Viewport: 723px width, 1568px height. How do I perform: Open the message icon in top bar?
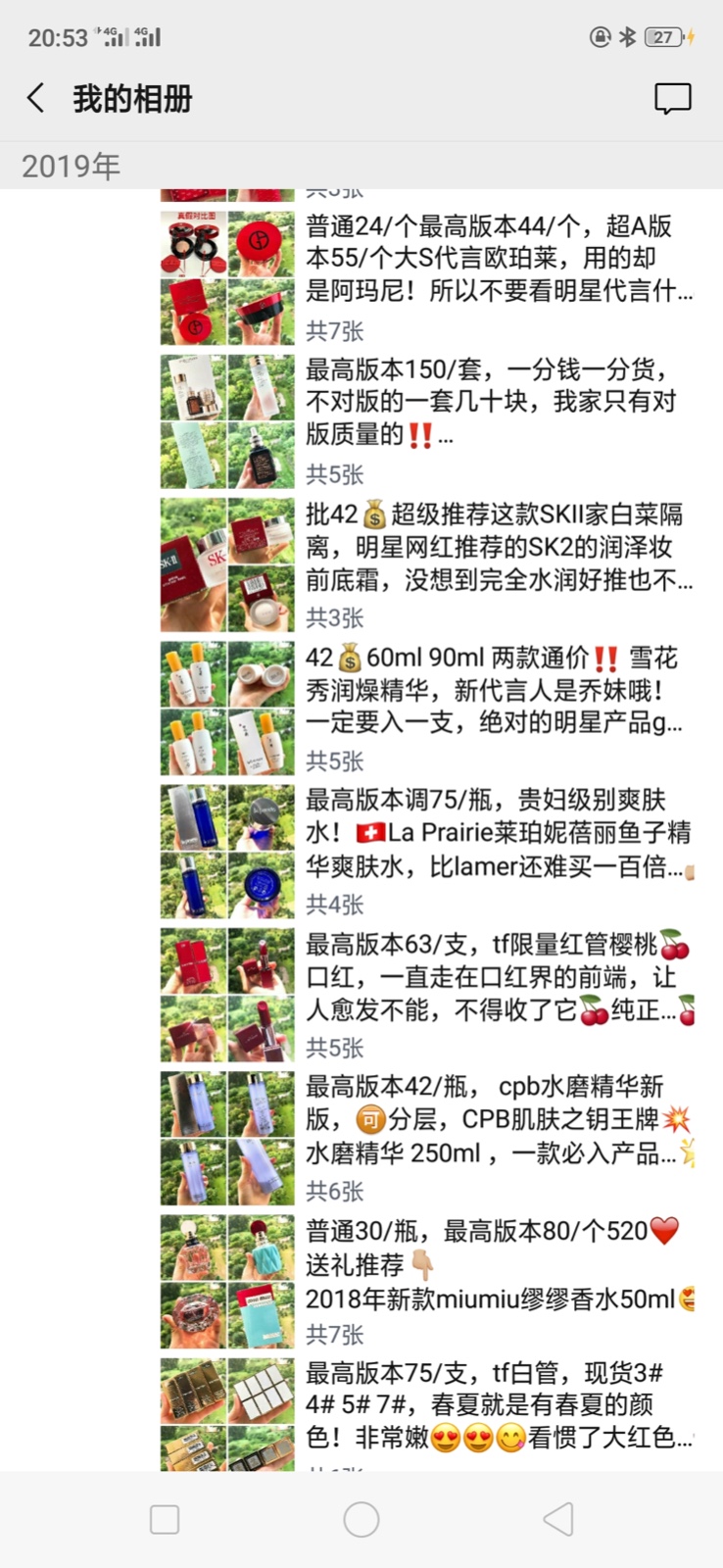(x=672, y=98)
